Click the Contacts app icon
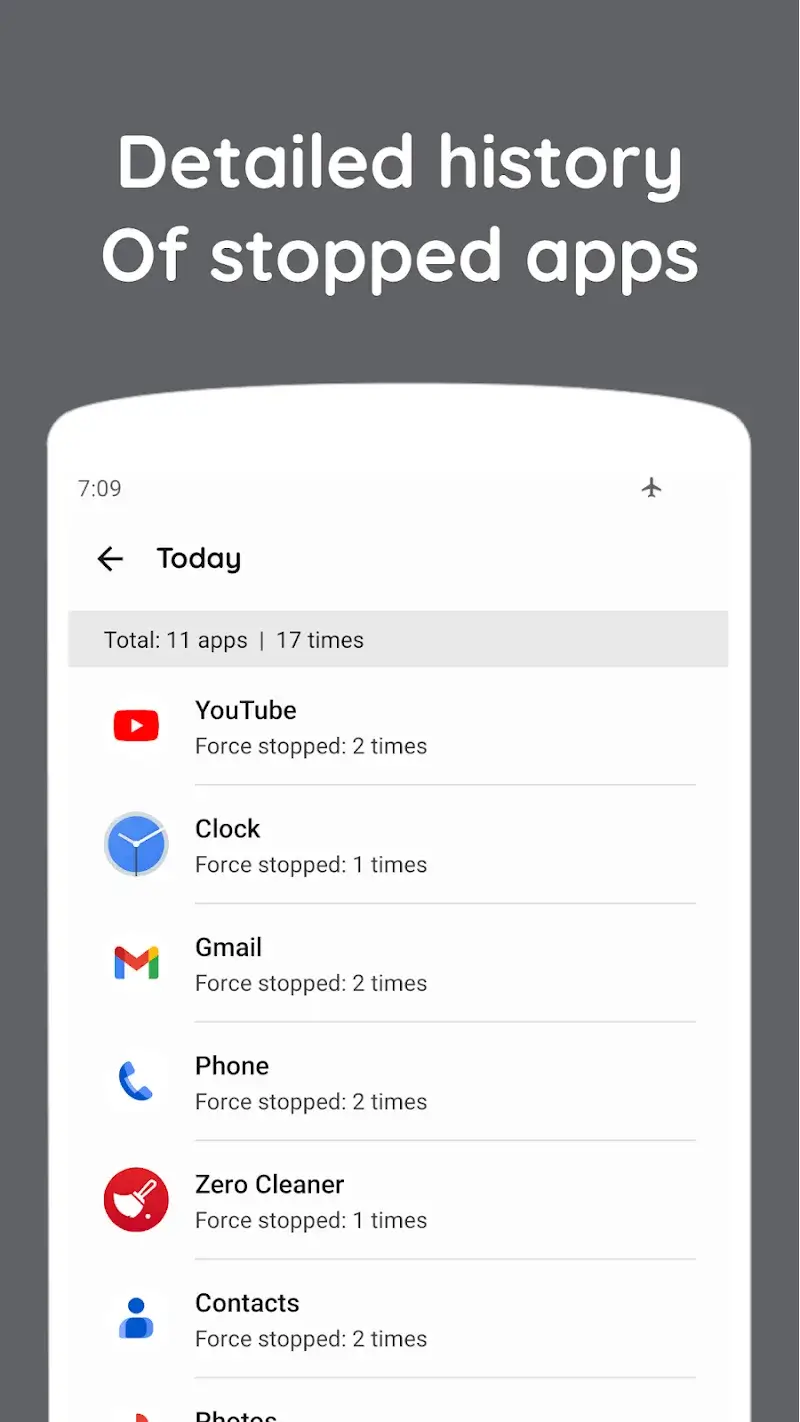 (x=136, y=1318)
